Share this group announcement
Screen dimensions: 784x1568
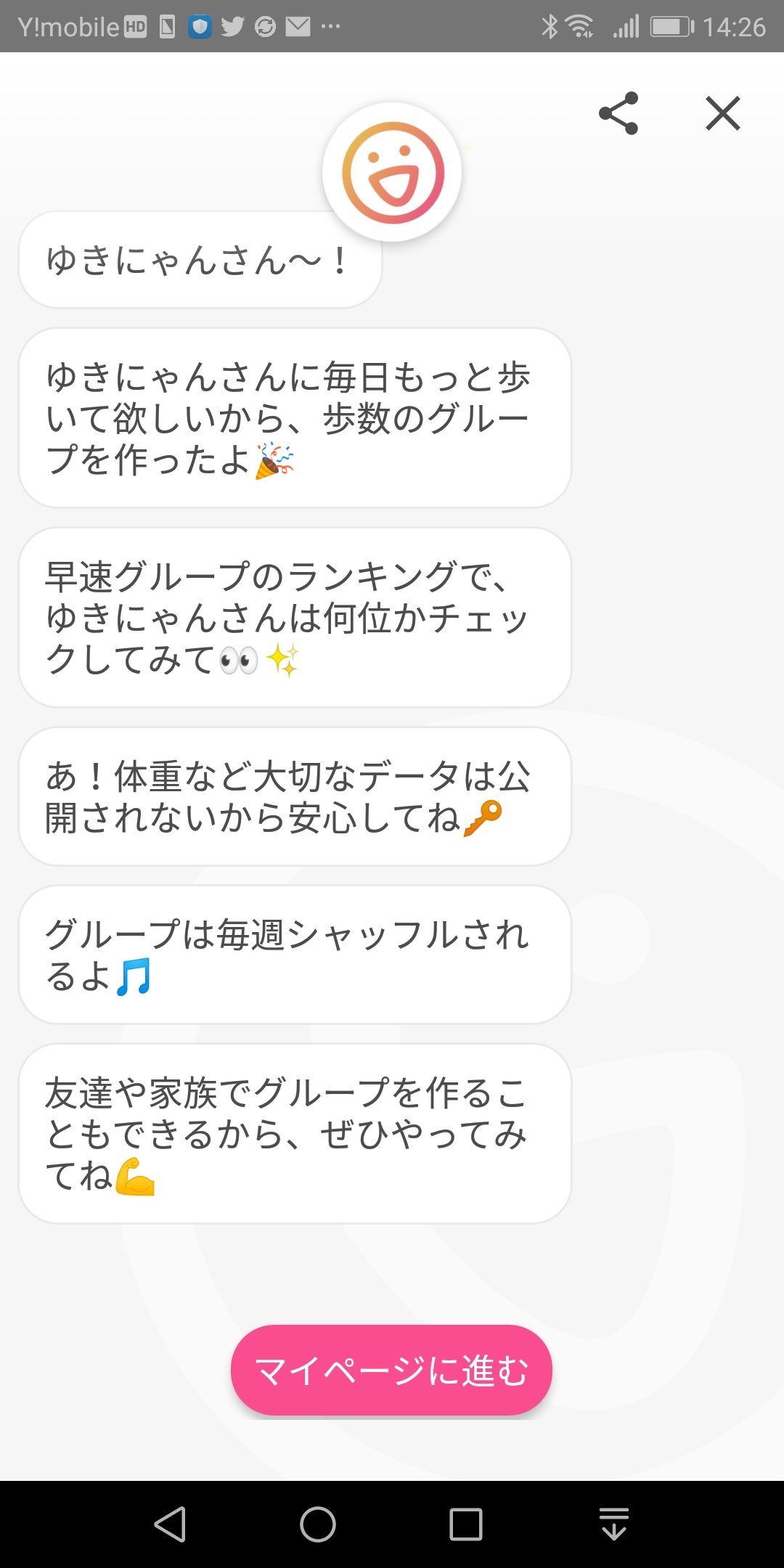[618, 114]
